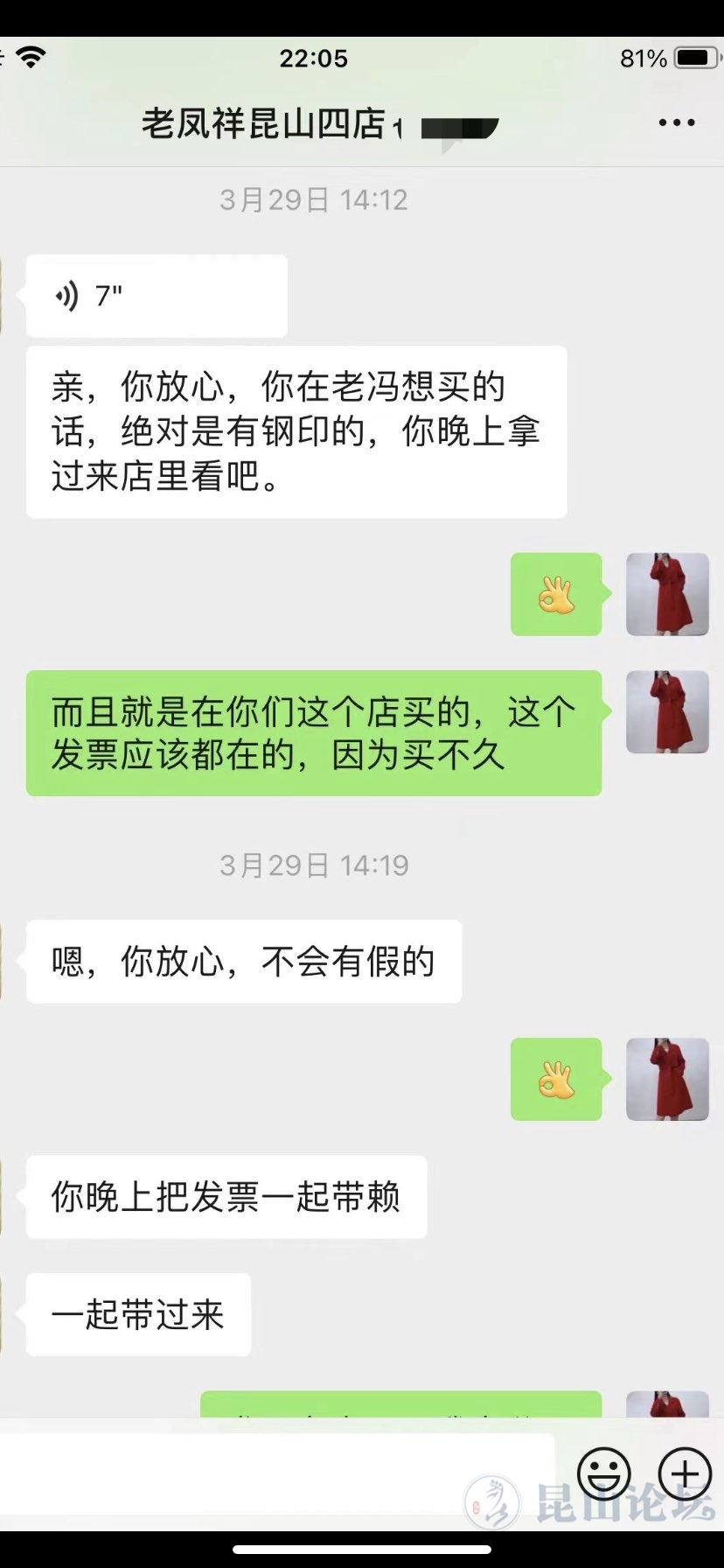
Task: Open the emoji sticker picker
Action: [604, 1473]
